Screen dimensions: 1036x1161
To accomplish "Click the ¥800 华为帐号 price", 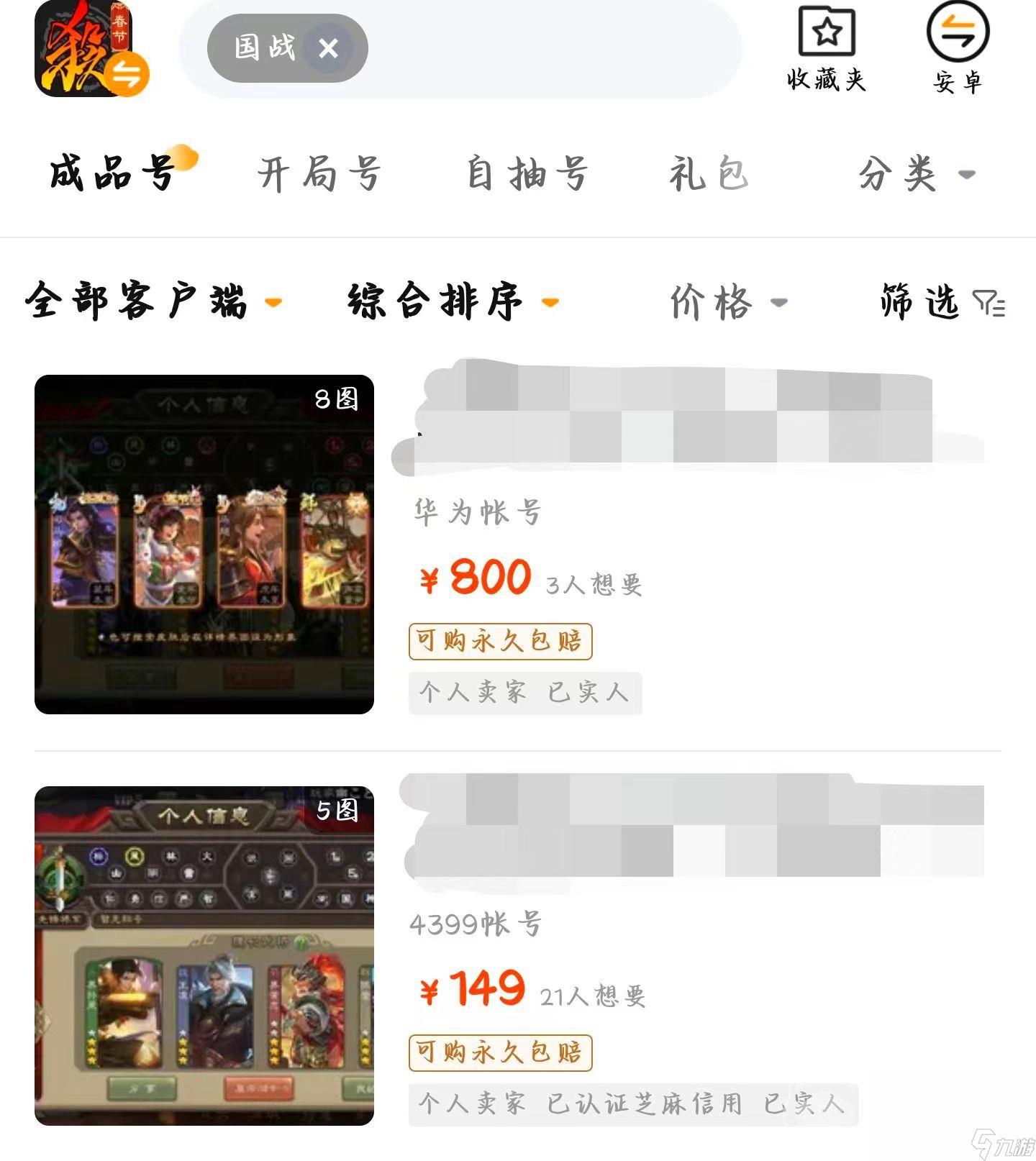I will point(476,575).
